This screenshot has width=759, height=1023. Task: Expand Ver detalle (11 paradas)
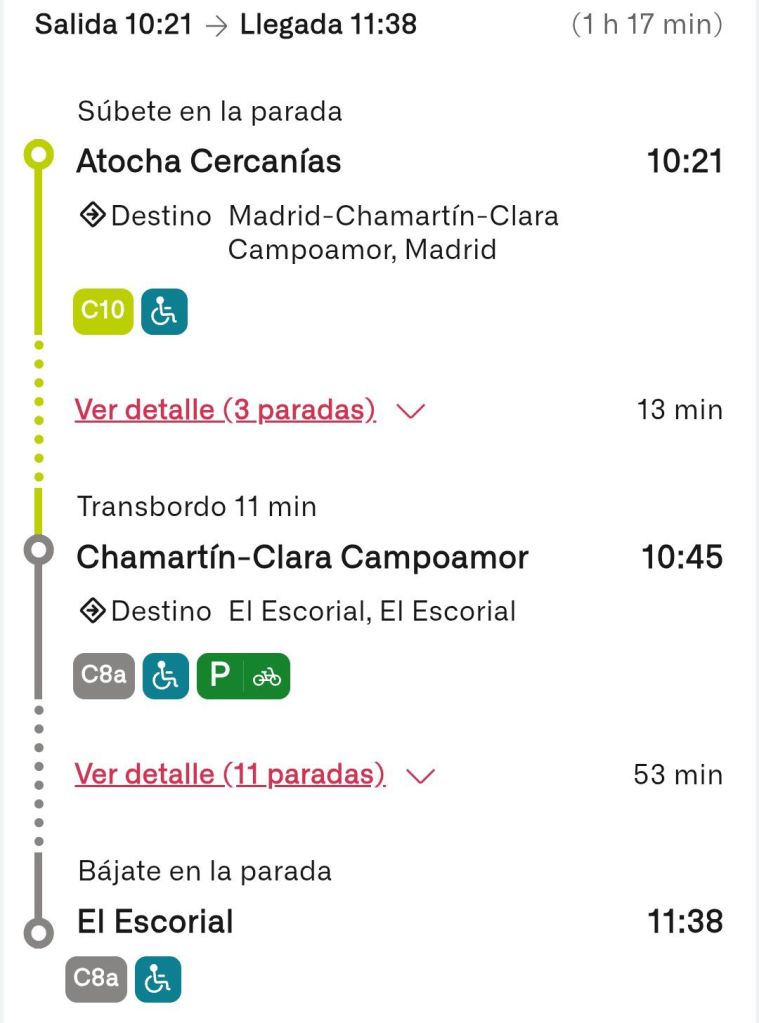pyautogui.click(x=230, y=775)
